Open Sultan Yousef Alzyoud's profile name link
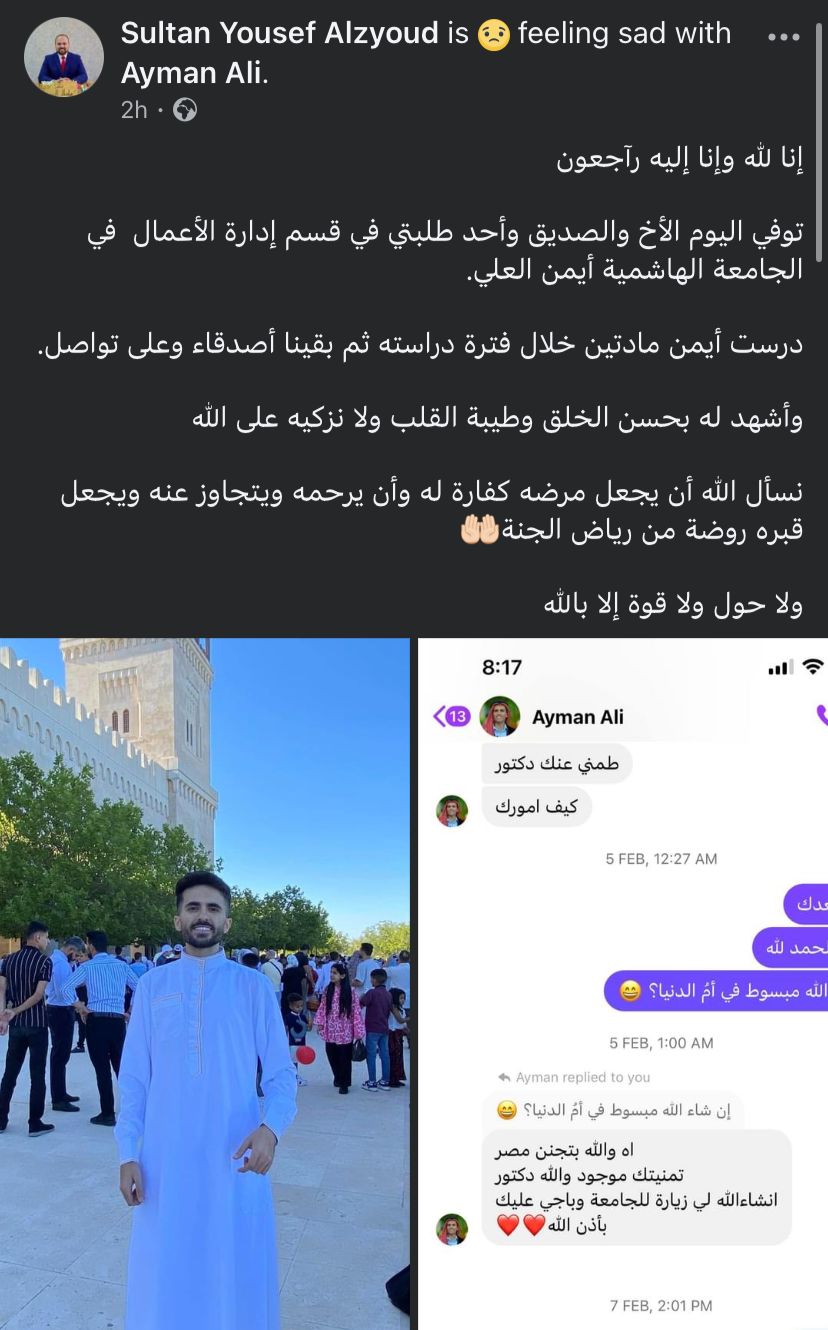This screenshot has height=1330, width=828. (x=279, y=33)
